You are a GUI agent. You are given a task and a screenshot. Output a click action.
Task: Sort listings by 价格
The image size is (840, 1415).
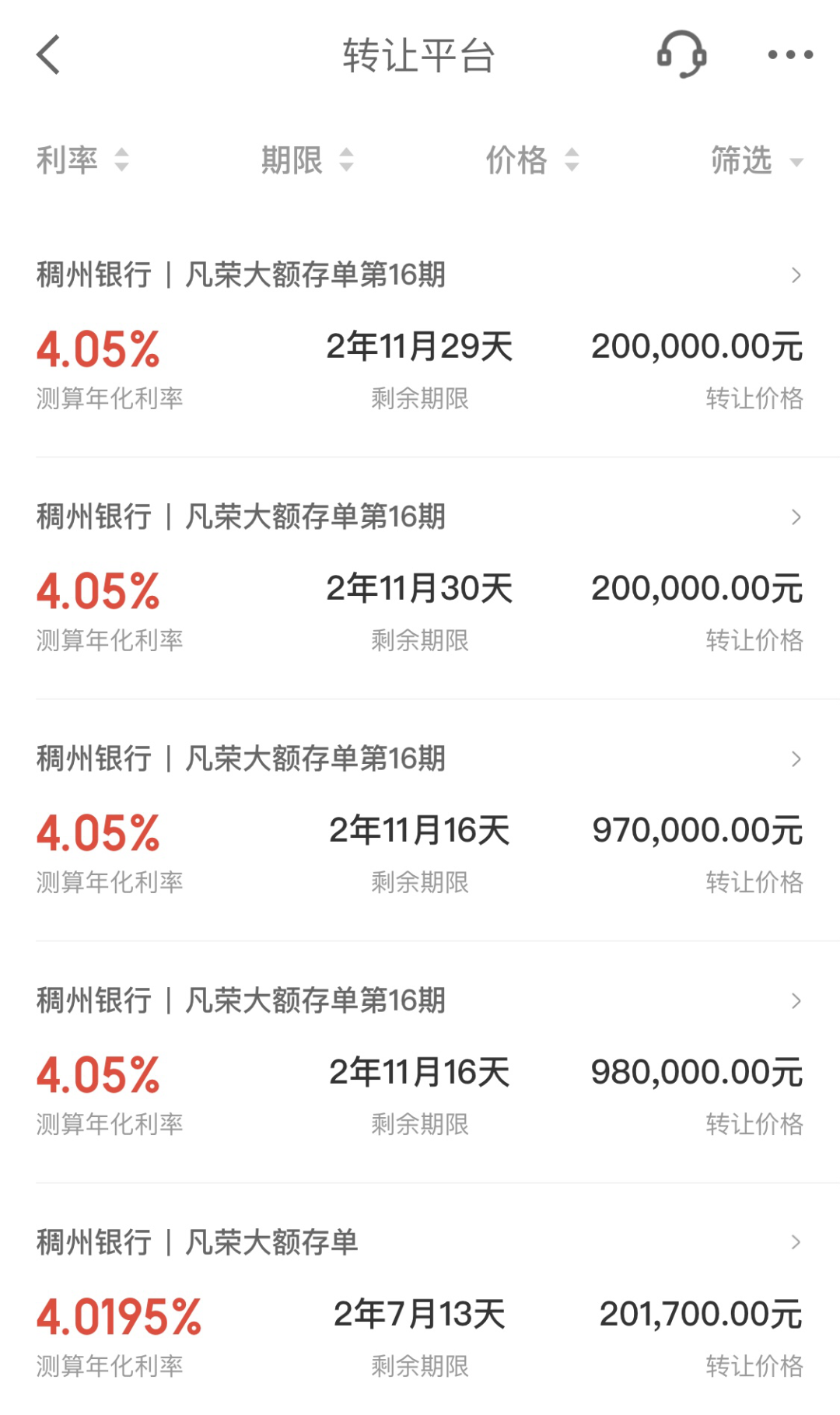(x=532, y=160)
